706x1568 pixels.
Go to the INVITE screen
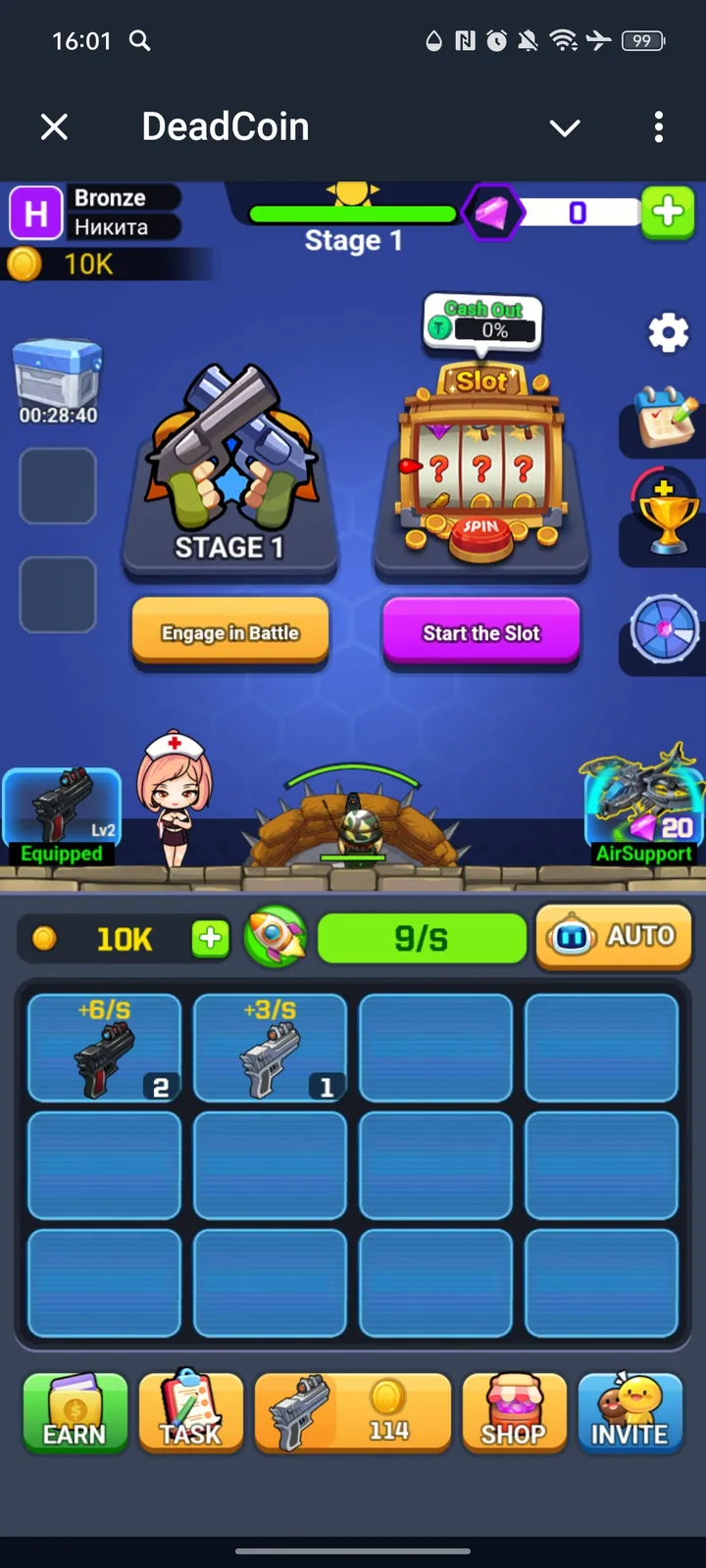tap(630, 1412)
